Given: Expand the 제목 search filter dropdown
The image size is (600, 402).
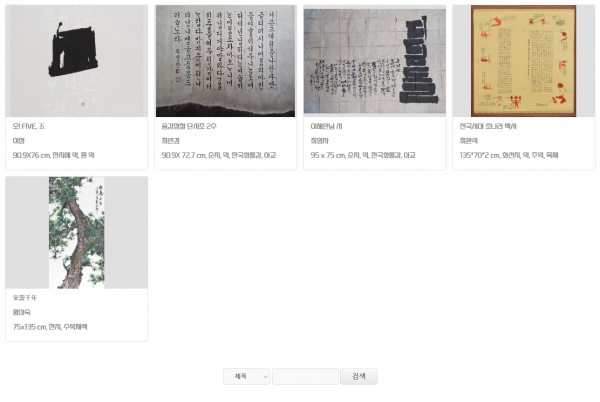Looking at the screenshot, I should click(246, 377).
